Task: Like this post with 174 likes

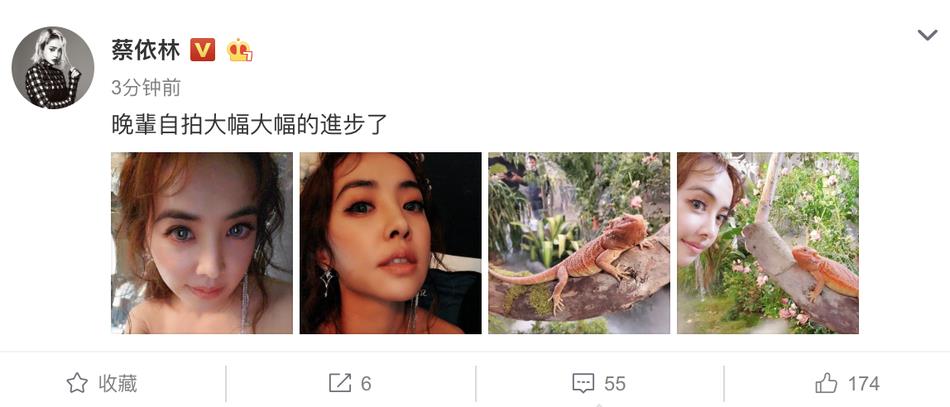Action: (x=846, y=383)
